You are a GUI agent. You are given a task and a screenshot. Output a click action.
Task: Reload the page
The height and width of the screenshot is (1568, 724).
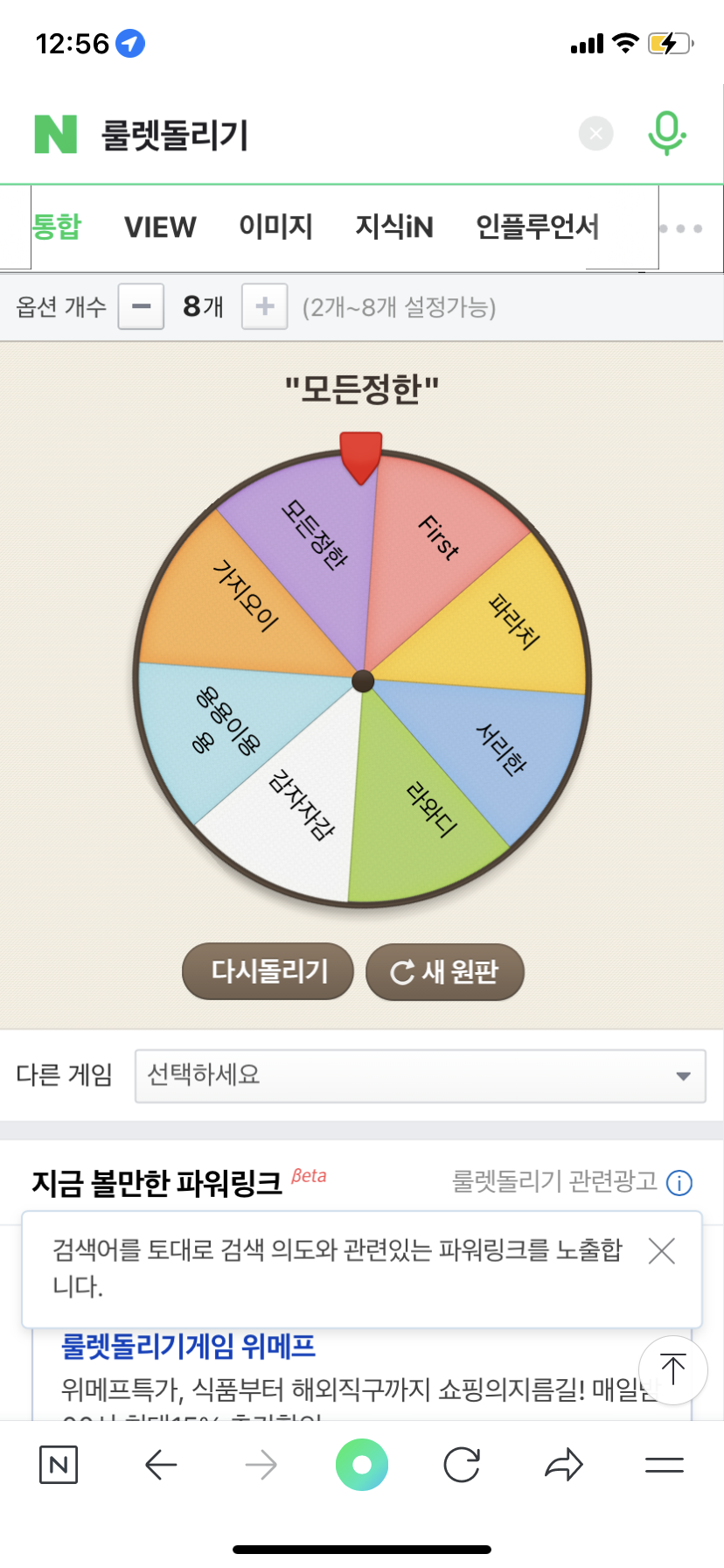coord(462,1465)
